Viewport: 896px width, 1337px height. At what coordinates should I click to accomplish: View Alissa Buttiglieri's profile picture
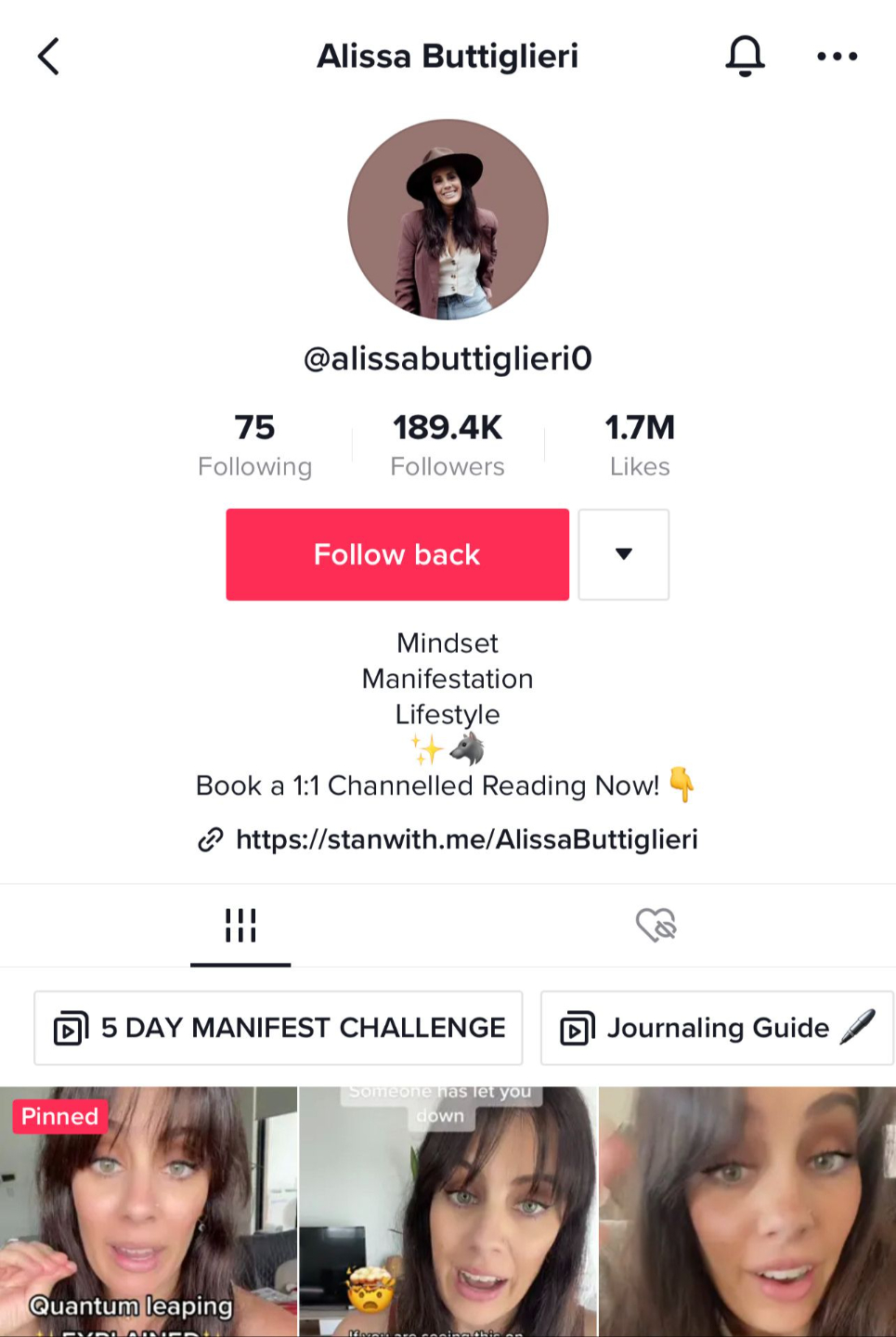coord(448,220)
